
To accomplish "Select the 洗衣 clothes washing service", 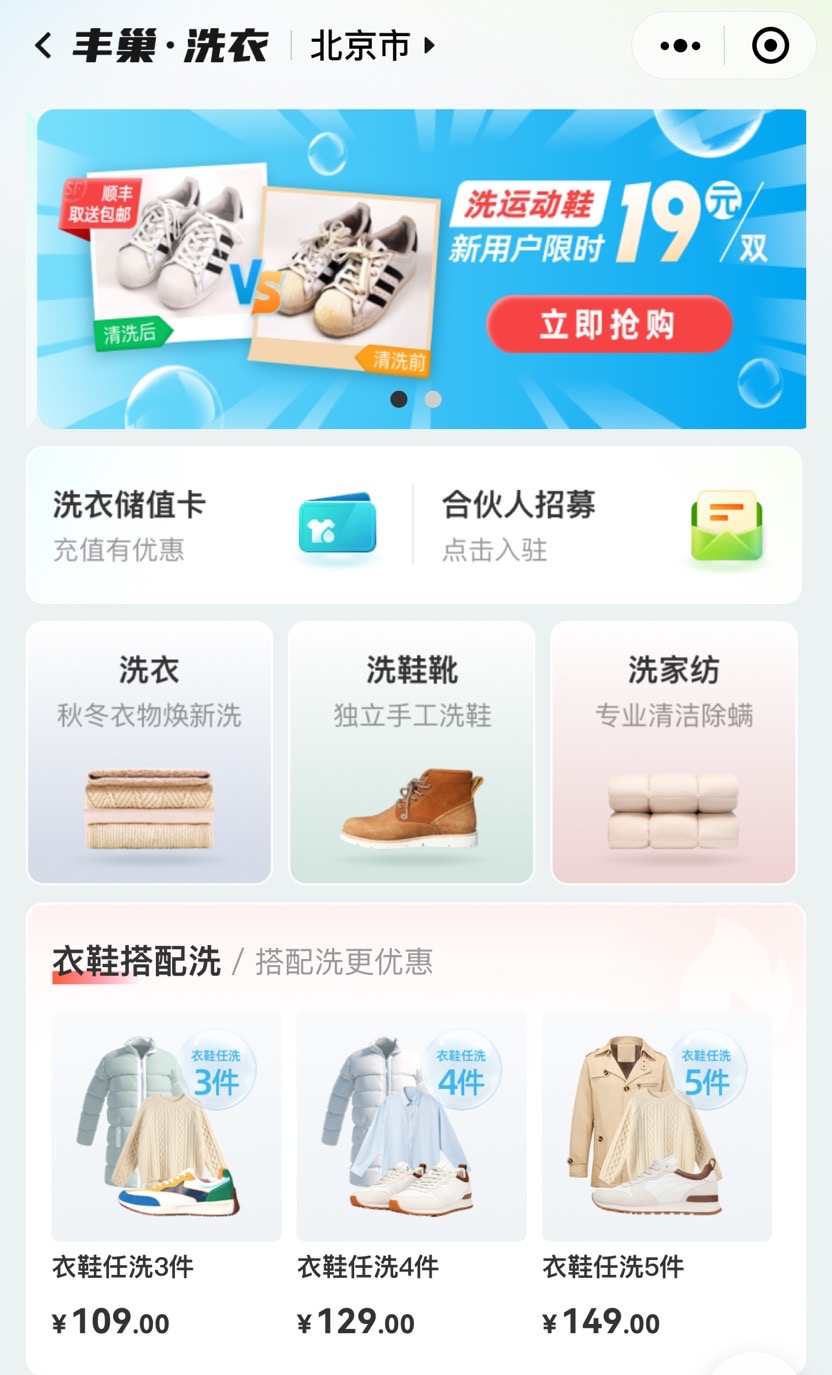I will tap(149, 752).
